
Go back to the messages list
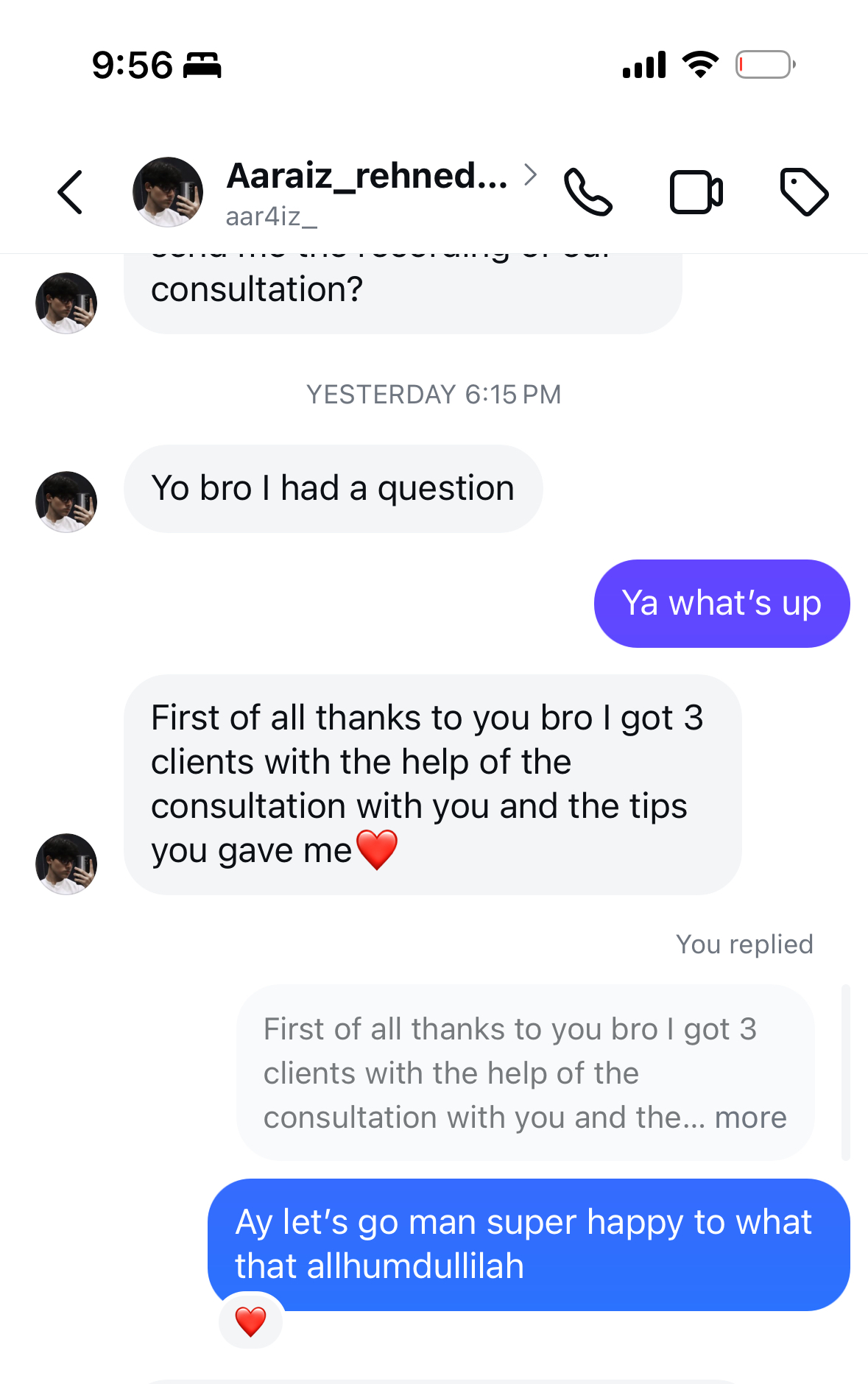71,192
